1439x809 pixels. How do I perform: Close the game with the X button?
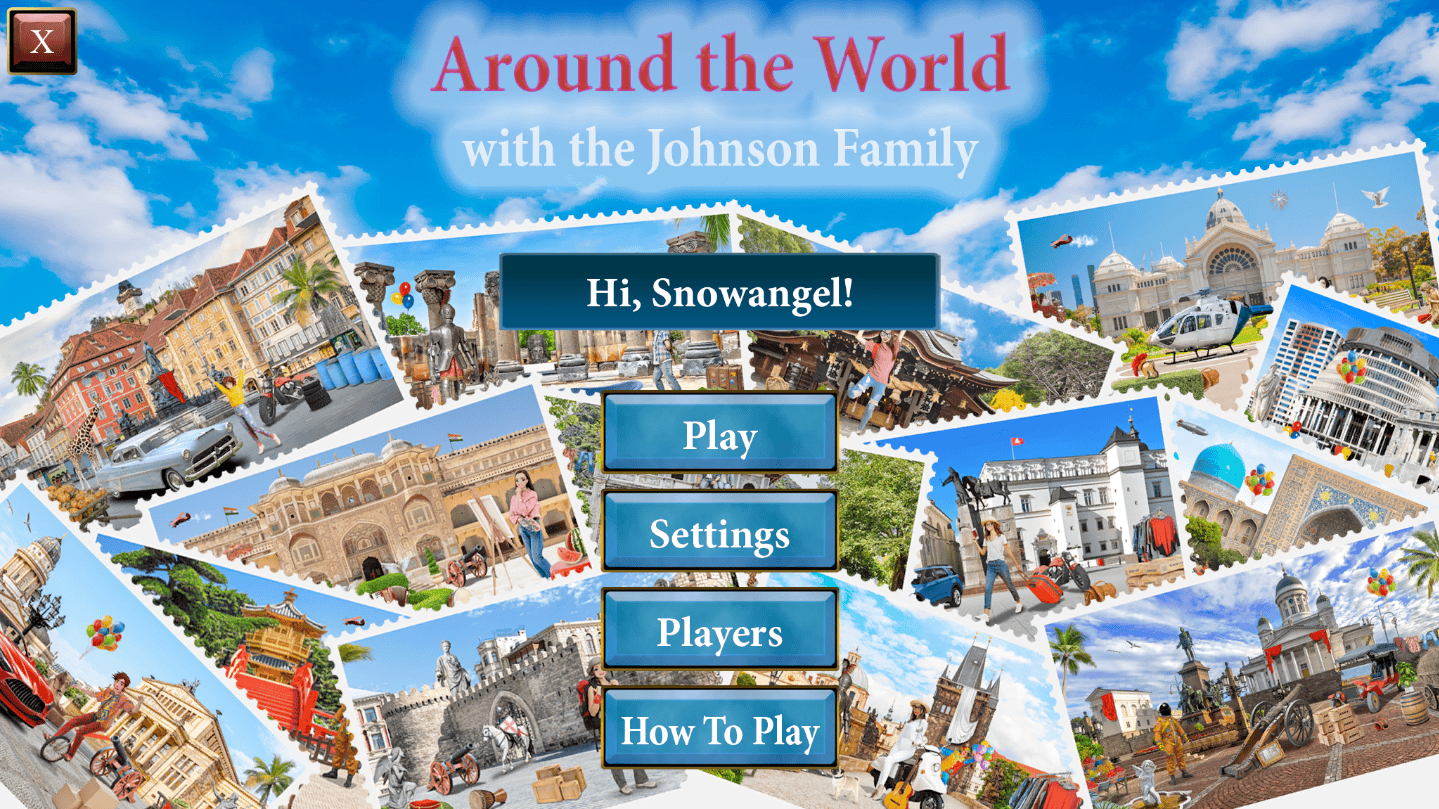click(42, 41)
